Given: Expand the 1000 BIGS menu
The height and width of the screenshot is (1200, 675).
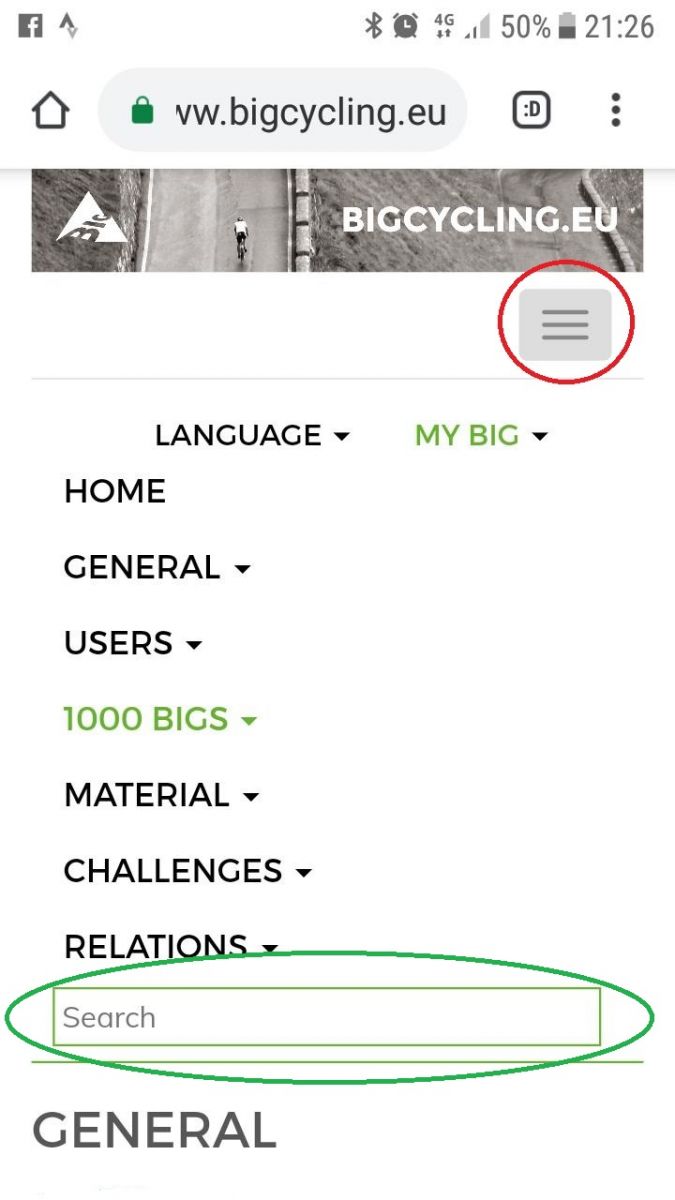Looking at the screenshot, I should [160, 720].
